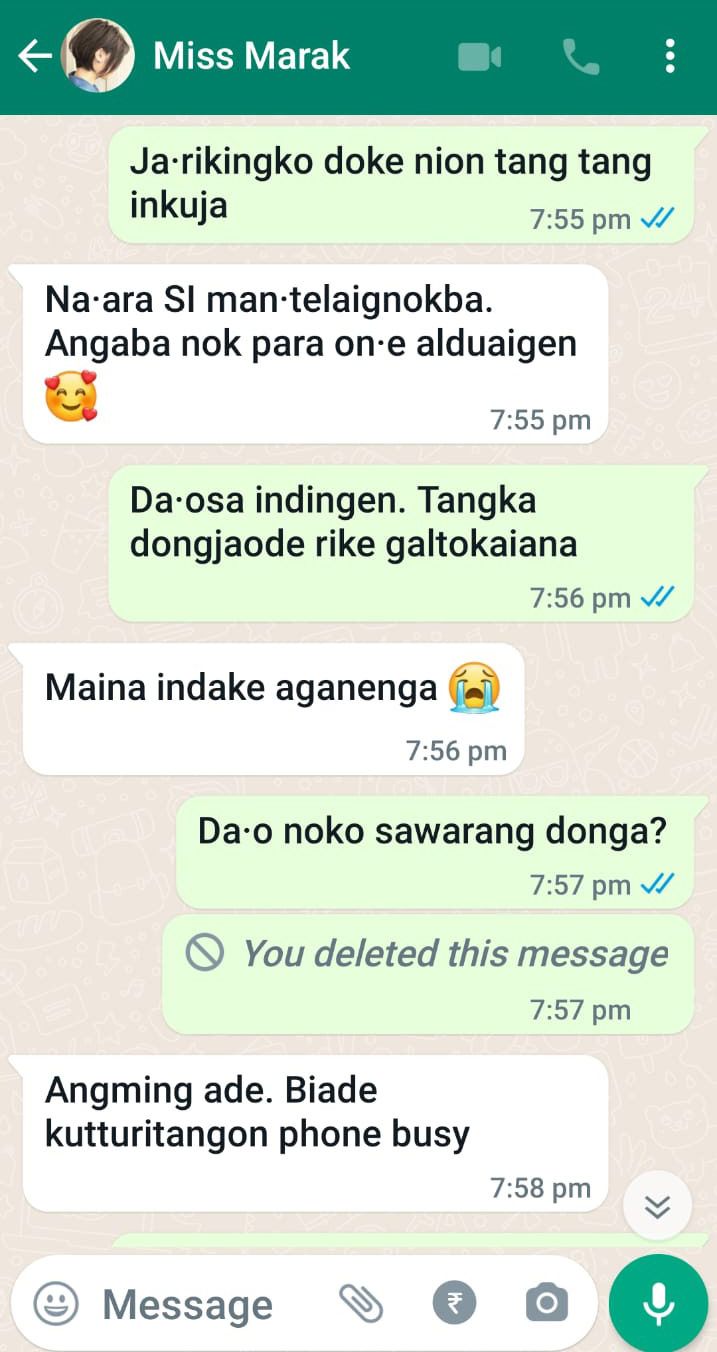The width and height of the screenshot is (717, 1352).
Task: Go back to the chat list
Action: click(35, 57)
